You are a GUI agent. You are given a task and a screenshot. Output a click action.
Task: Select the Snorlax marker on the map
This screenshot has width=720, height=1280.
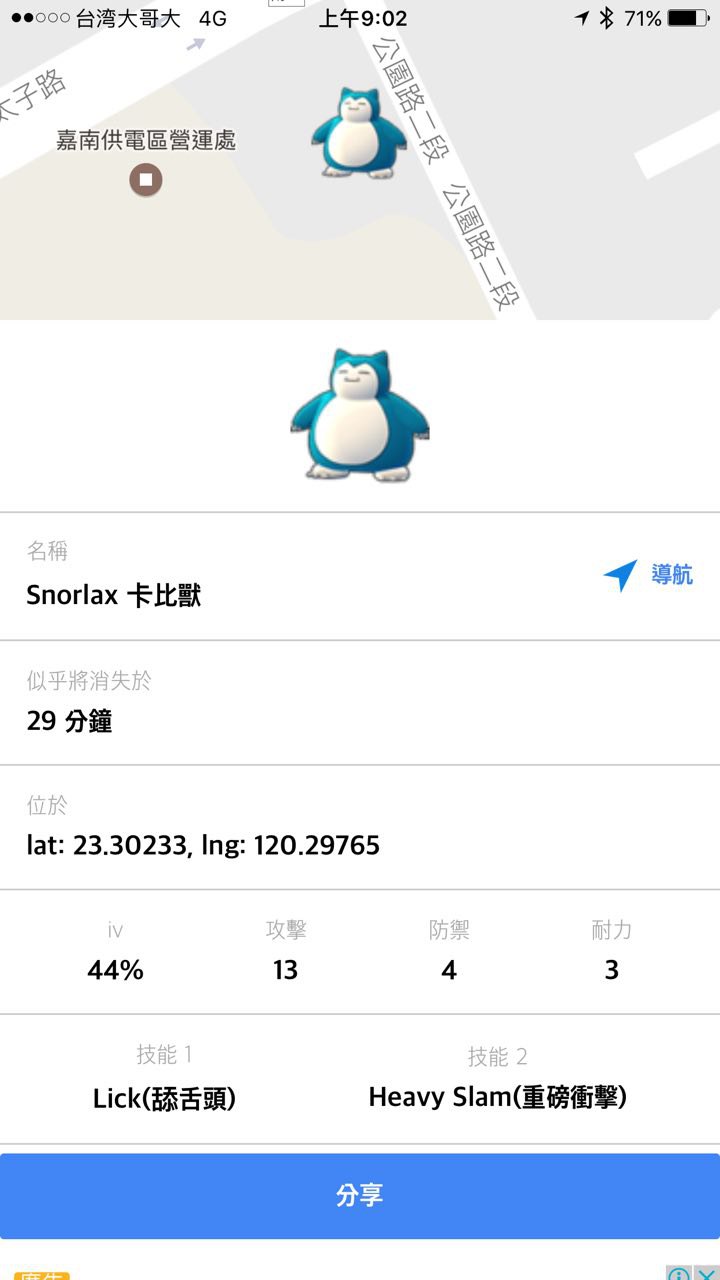click(358, 134)
